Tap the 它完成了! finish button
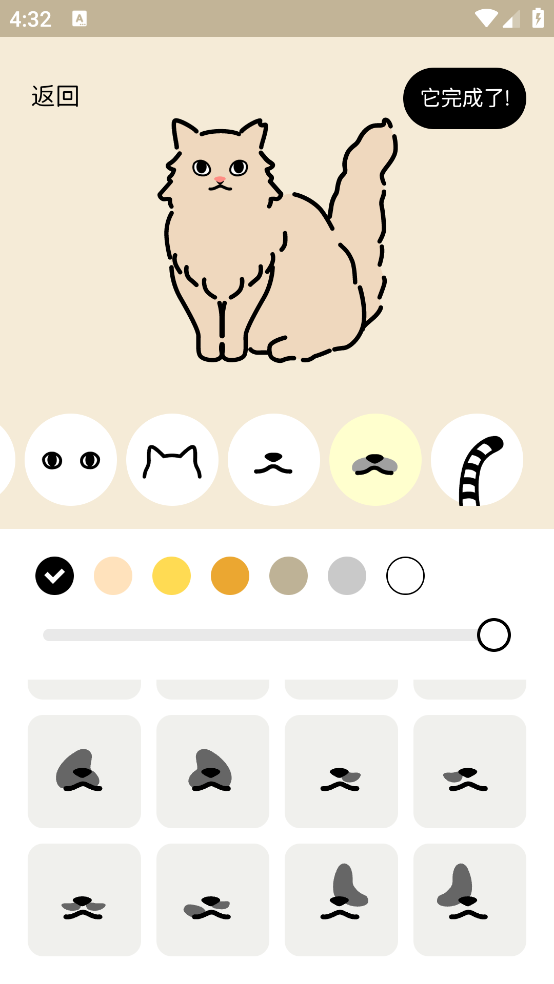554x984 pixels. pyautogui.click(x=464, y=99)
